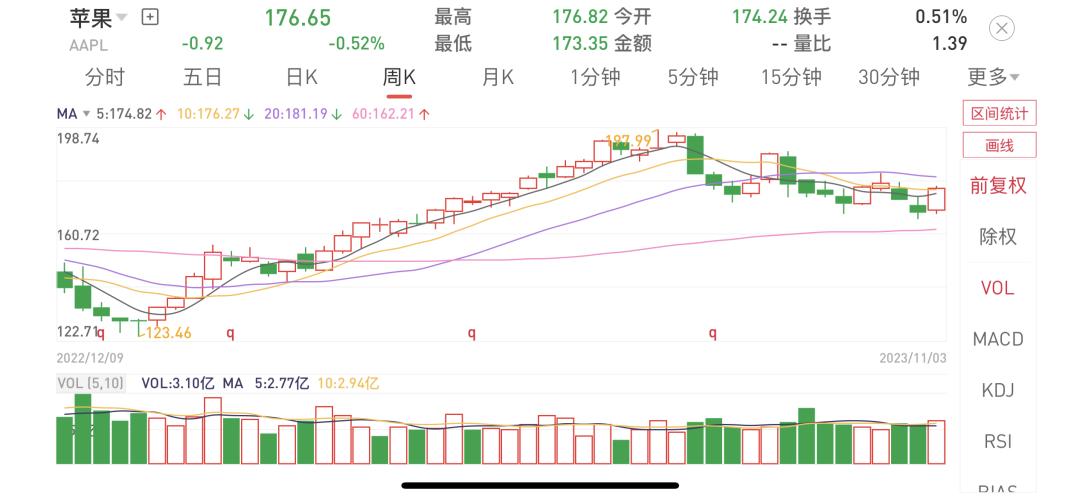Expand the 更多 period dropdown
This screenshot has height=499, width=1080.
pyautogui.click(x=993, y=77)
